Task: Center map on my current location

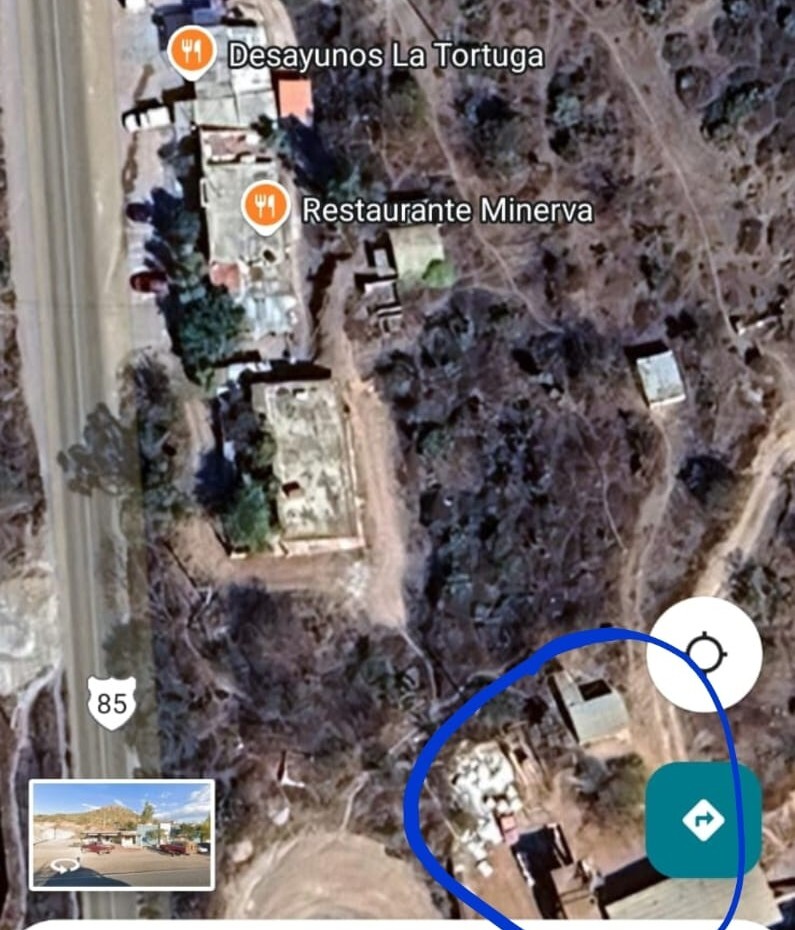Action: tap(704, 655)
